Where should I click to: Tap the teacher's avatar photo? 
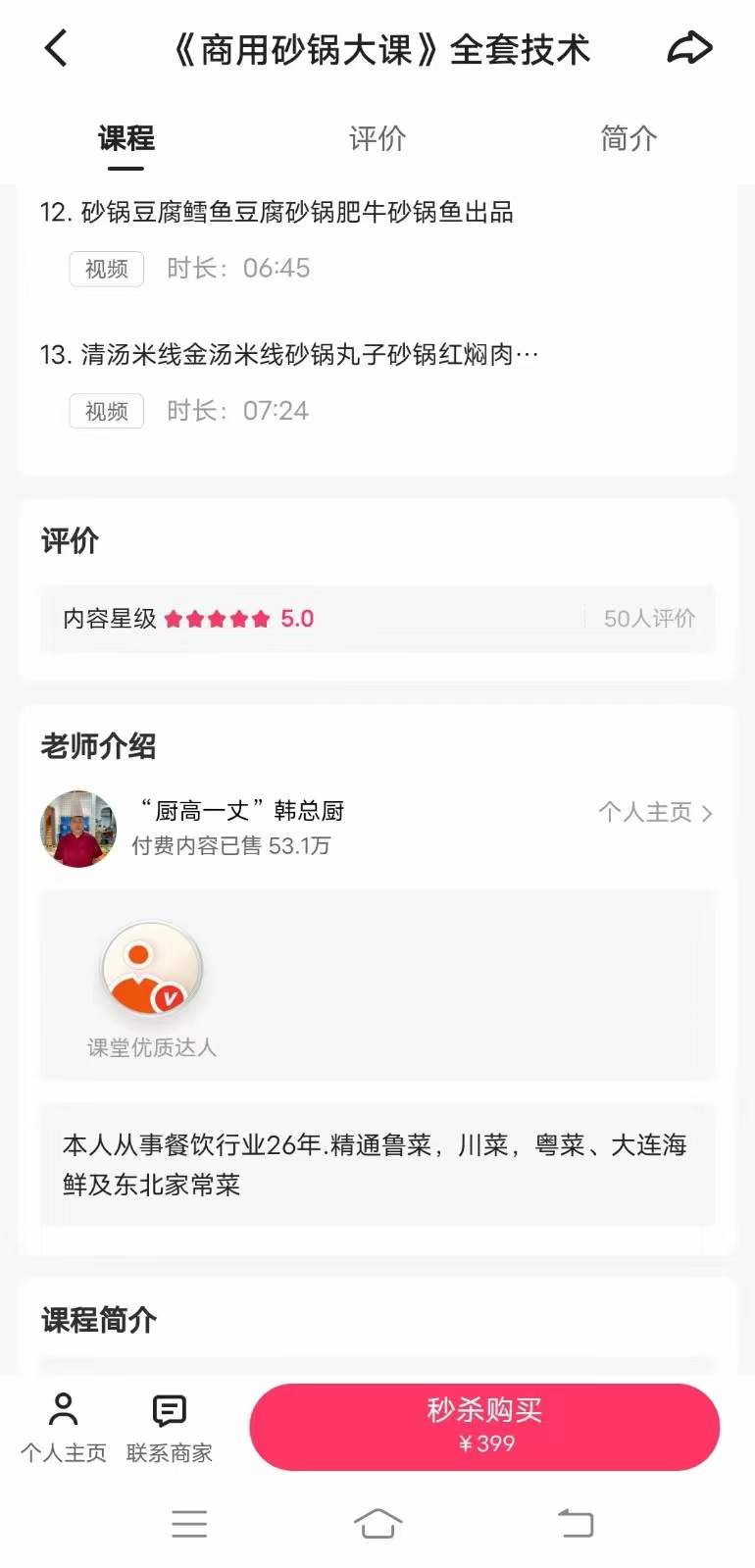[x=77, y=829]
